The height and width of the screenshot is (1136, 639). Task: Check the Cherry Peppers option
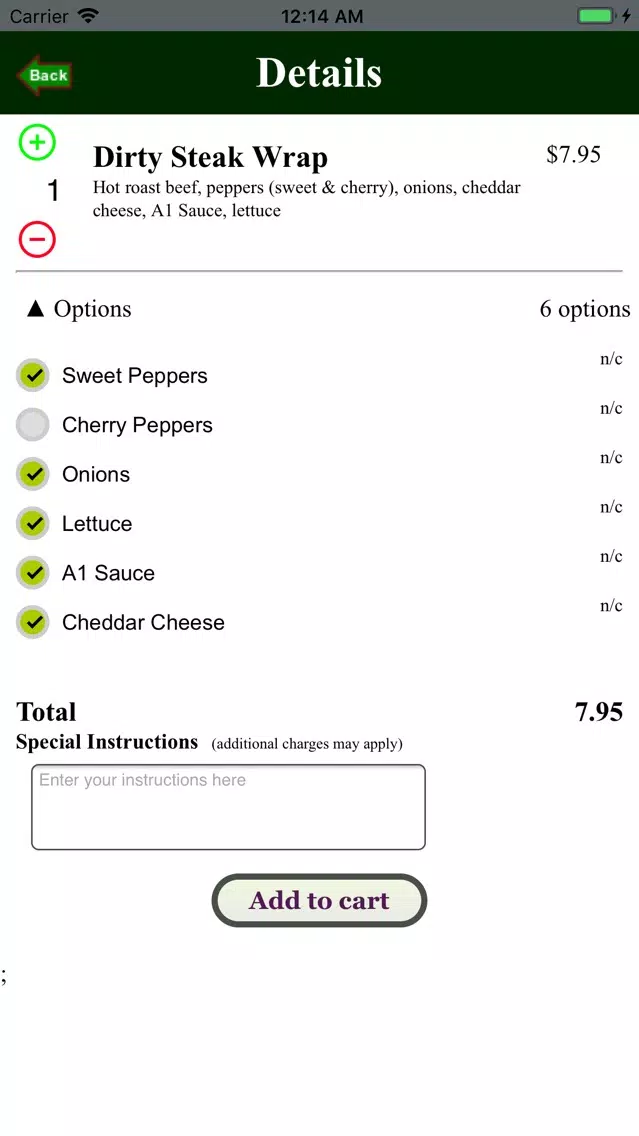coord(33,425)
